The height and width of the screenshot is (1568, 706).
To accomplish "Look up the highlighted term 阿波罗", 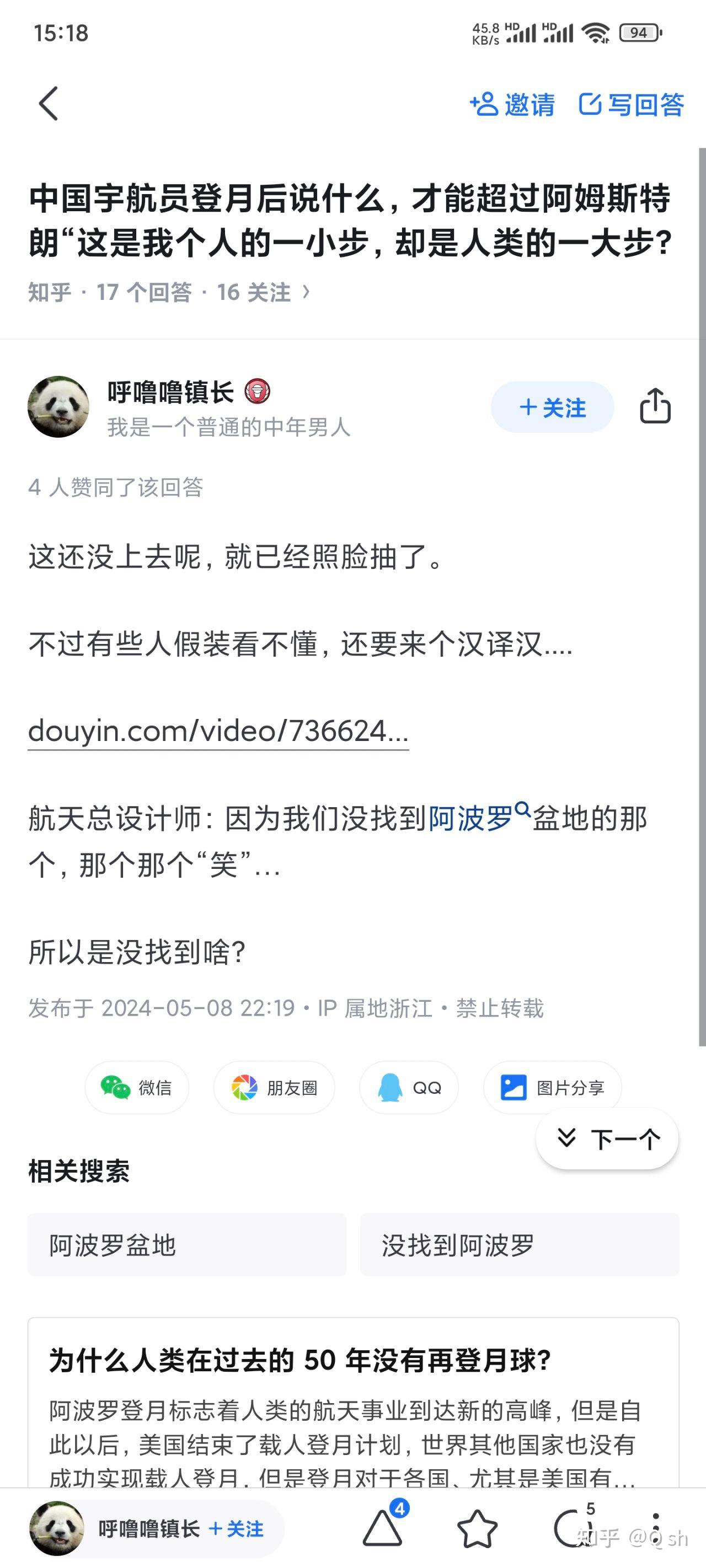I will tap(470, 819).
